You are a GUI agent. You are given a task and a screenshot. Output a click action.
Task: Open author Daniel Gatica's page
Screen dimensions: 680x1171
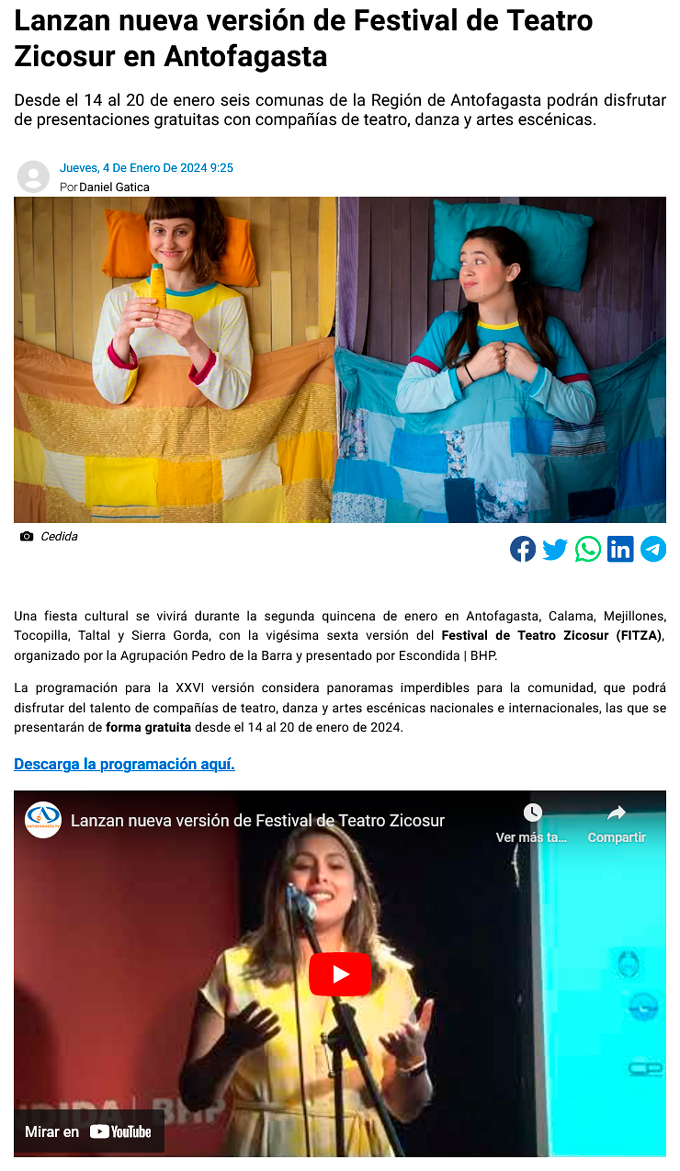coord(114,187)
